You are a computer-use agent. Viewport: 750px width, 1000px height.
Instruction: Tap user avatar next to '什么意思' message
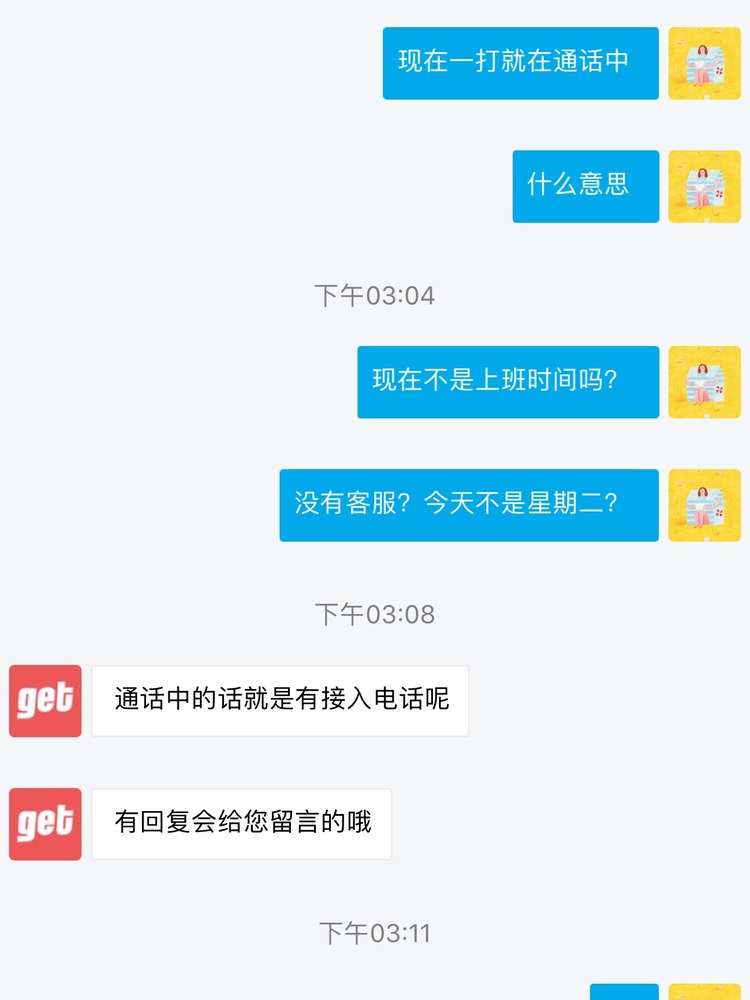(x=704, y=186)
